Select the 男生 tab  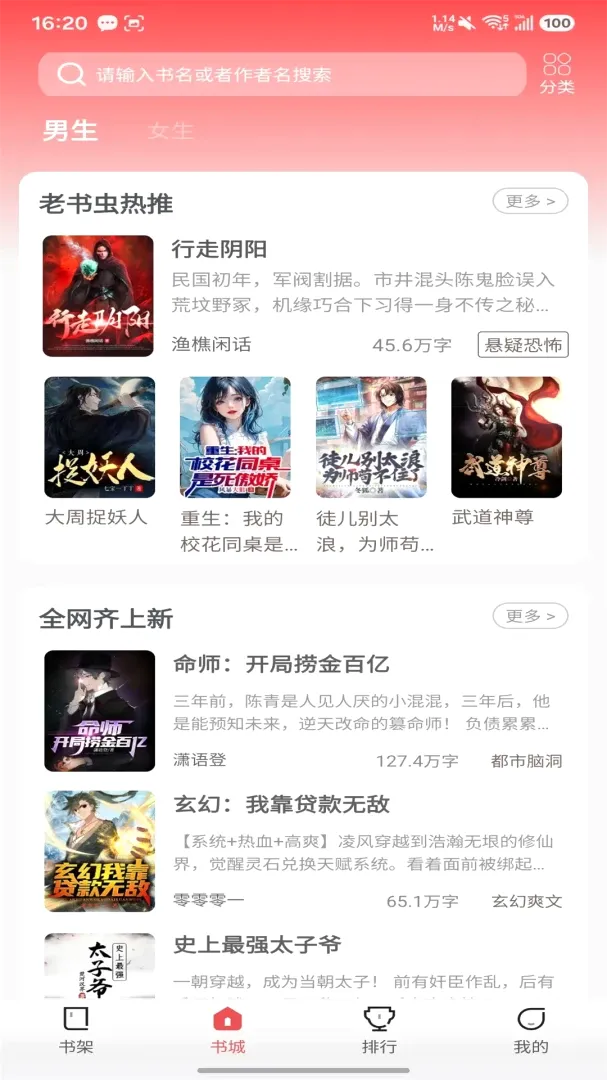[x=70, y=130]
